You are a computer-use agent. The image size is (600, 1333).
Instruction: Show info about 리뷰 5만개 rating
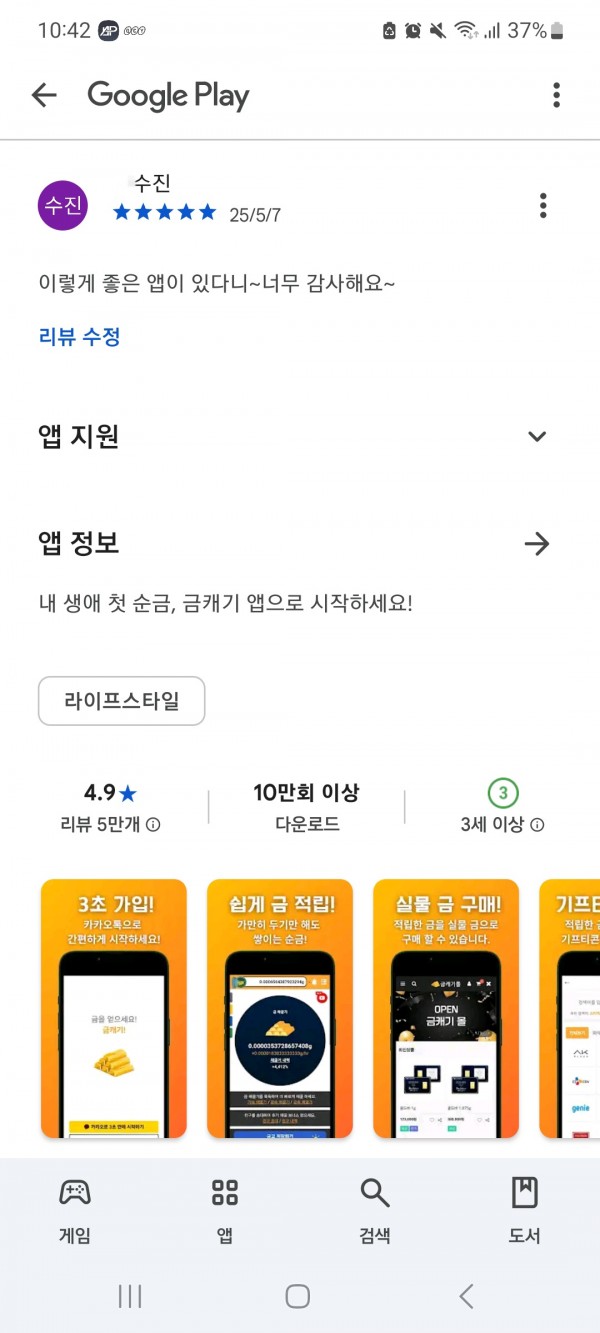pyautogui.click(x=154, y=825)
